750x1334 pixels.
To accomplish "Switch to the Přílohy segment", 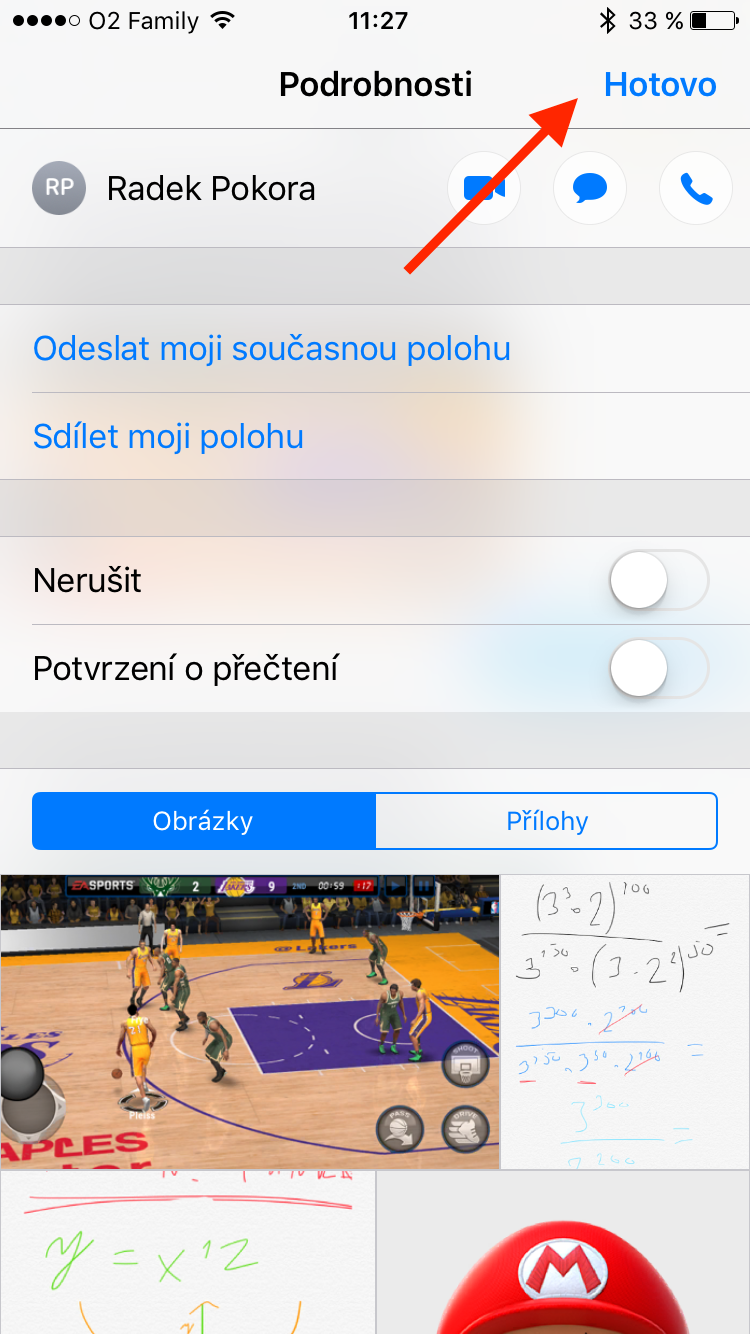I will pyautogui.click(x=547, y=821).
